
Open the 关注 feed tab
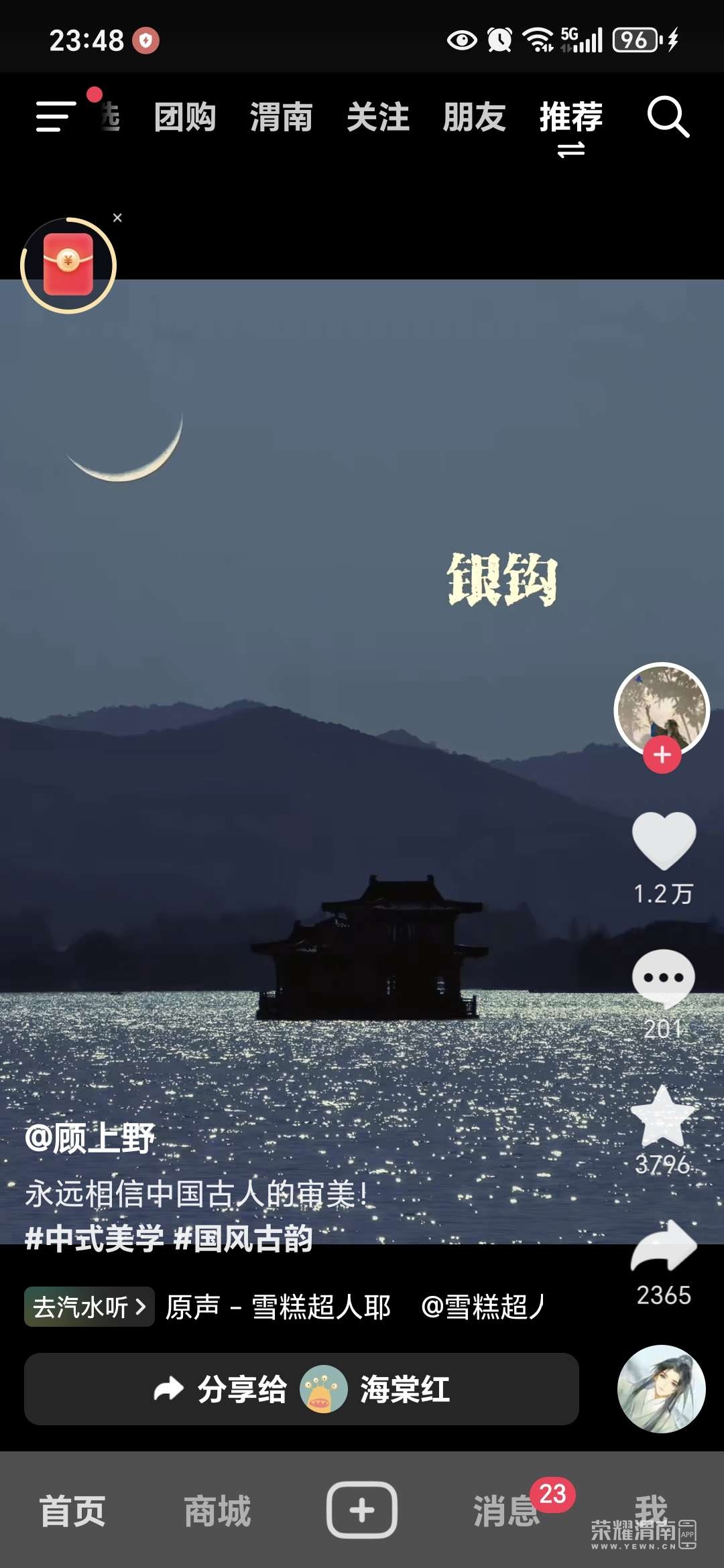(x=377, y=117)
